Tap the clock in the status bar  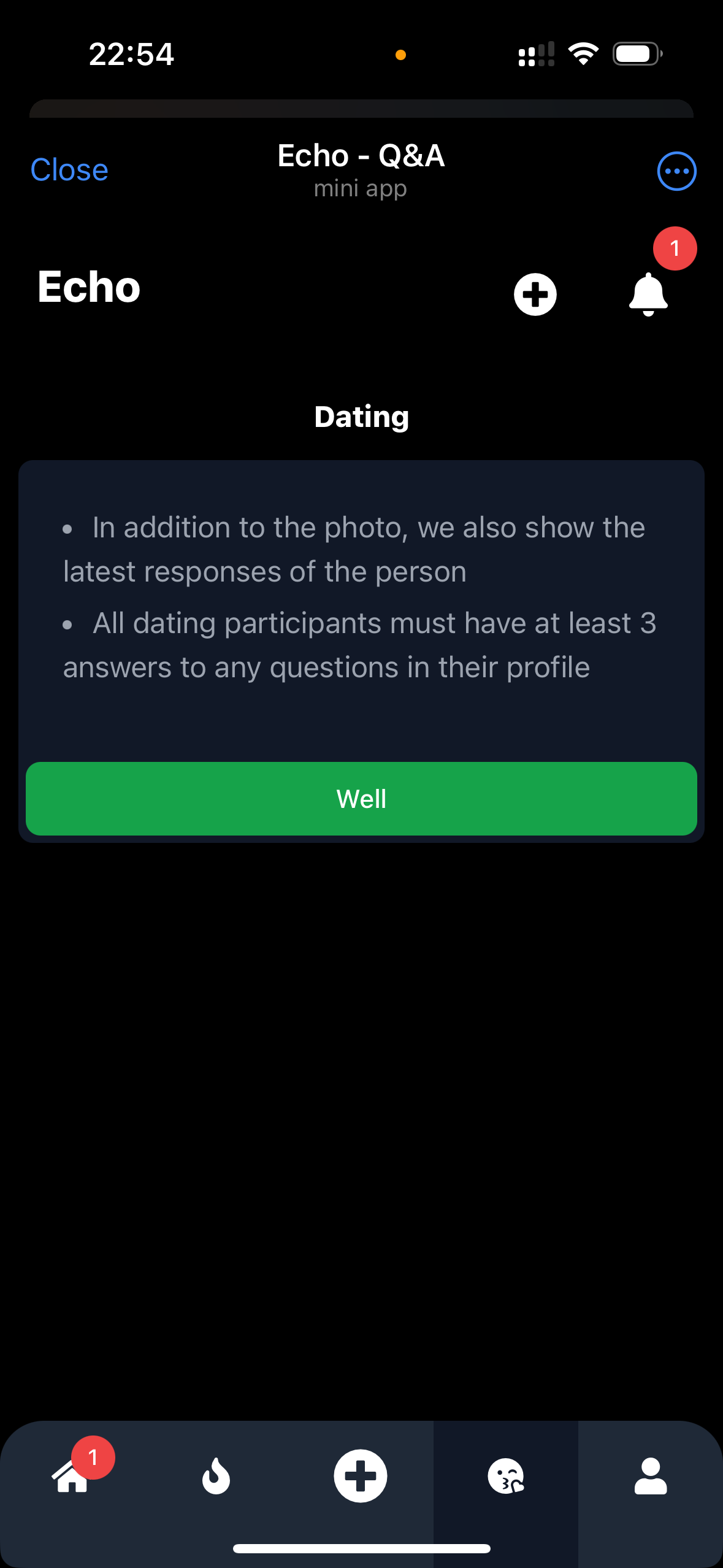click(x=131, y=54)
